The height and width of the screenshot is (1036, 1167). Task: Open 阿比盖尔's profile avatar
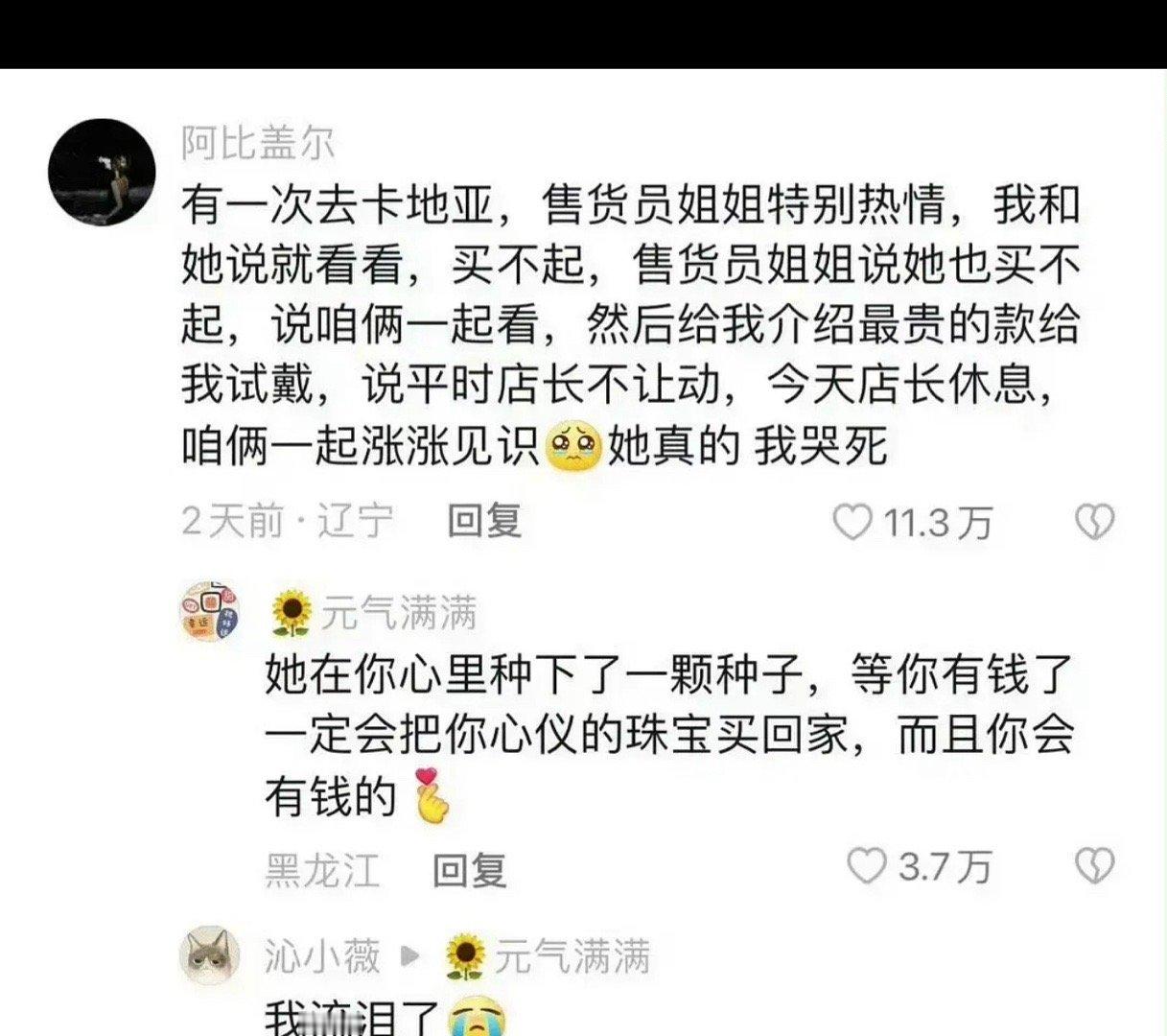(x=102, y=173)
